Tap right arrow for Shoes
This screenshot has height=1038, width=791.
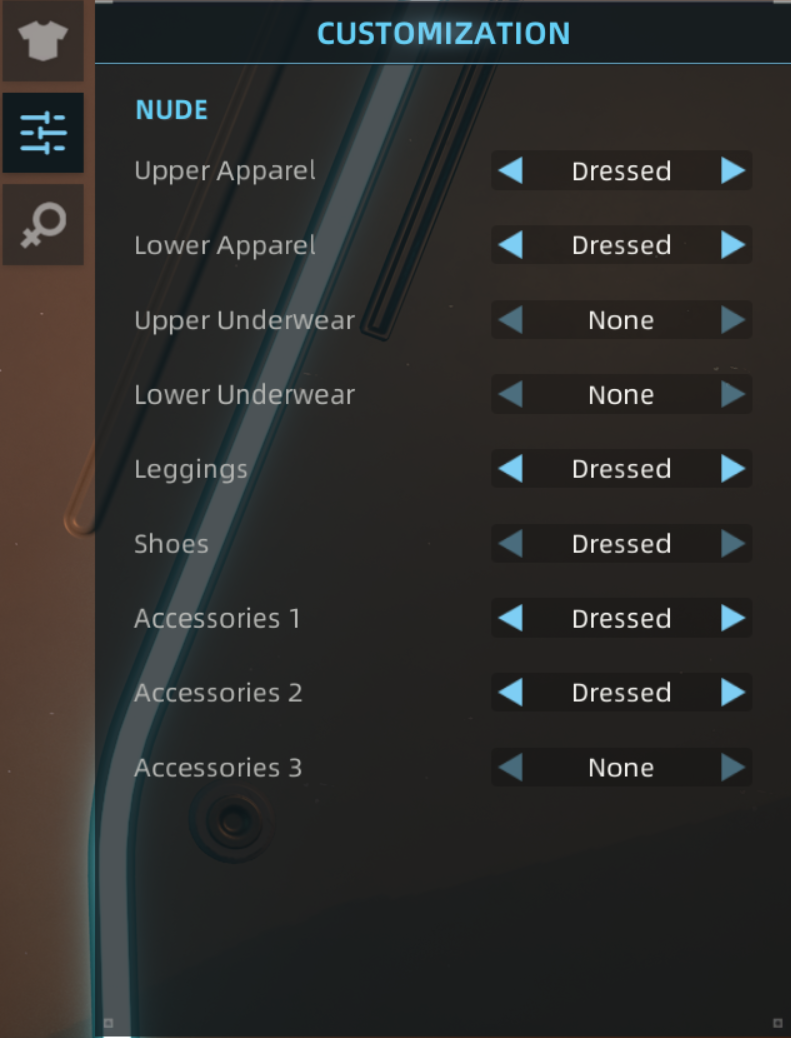pyautogui.click(x=733, y=544)
